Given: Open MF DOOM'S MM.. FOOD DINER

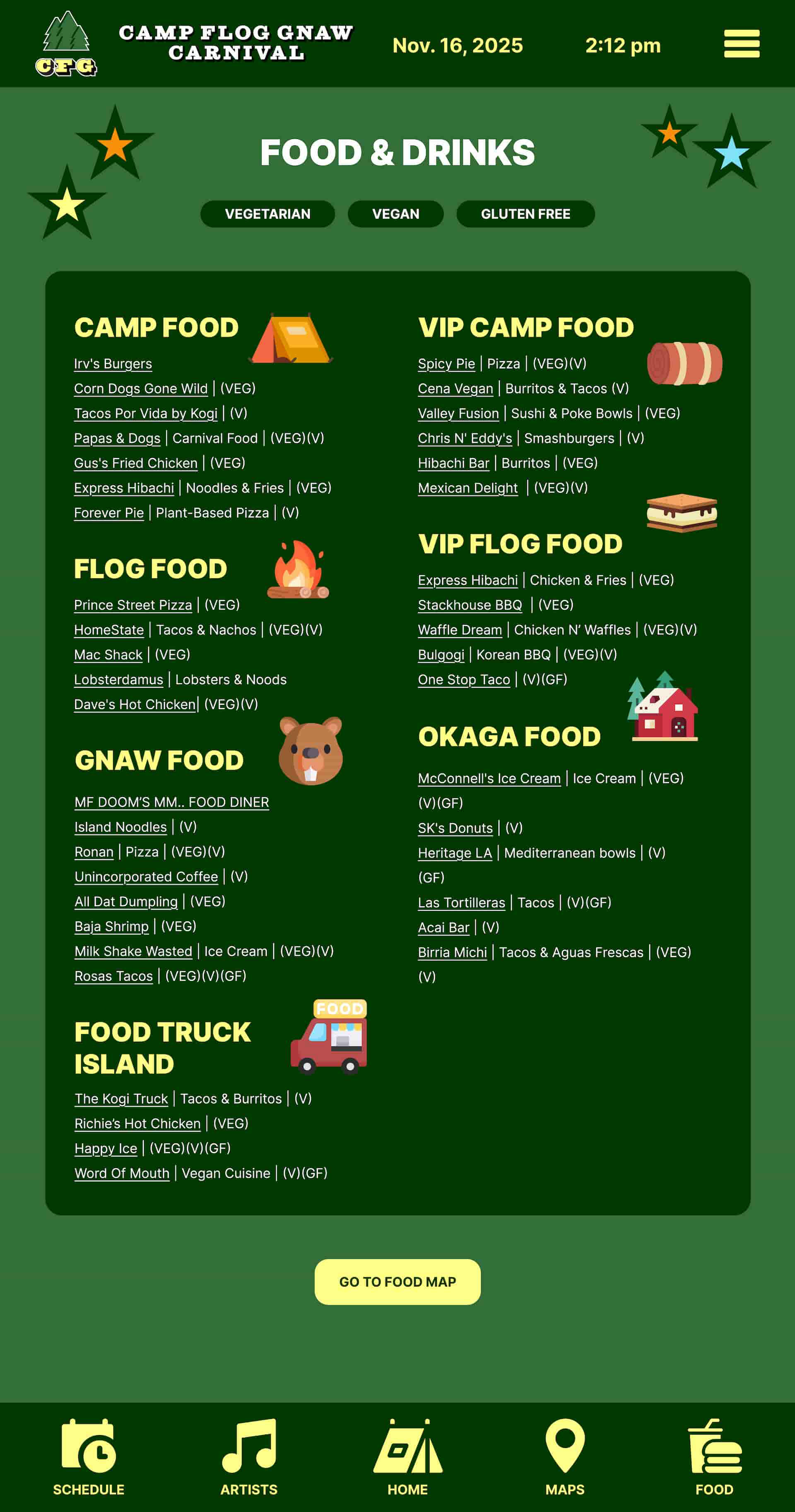Looking at the screenshot, I should click(171, 802).
